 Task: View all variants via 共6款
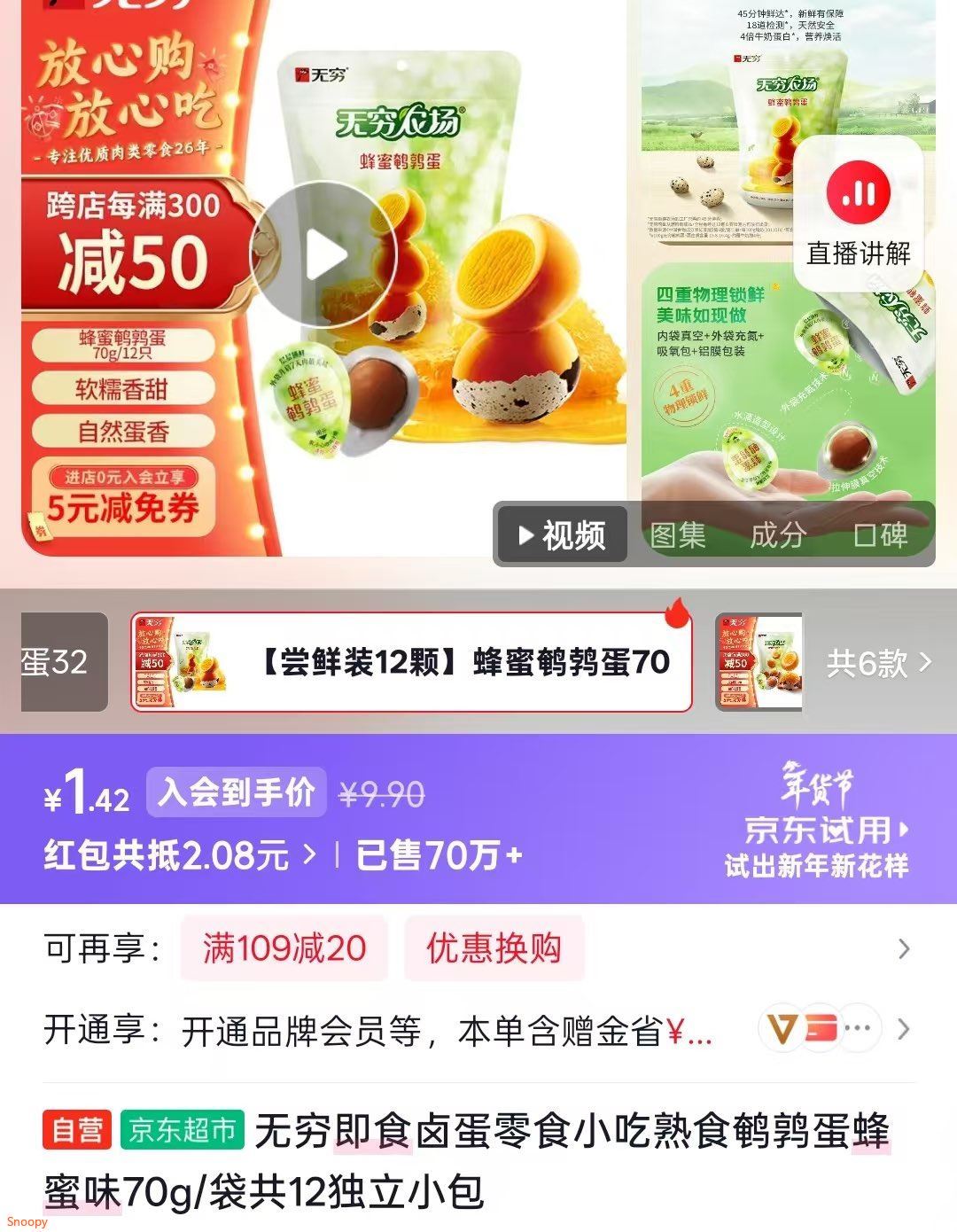pos(878,662)
